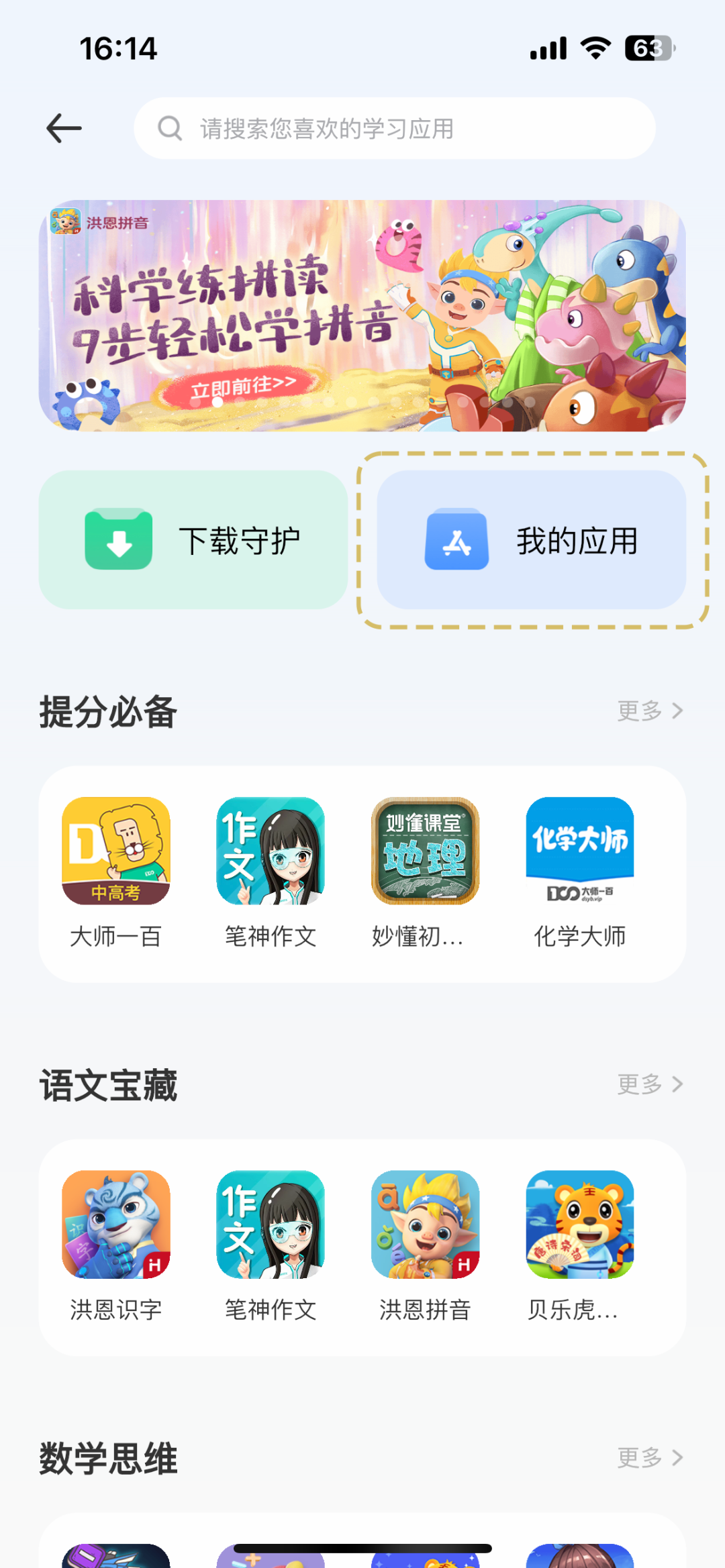Expand 更多 for the 语文宝藏 section

coord(649,1083)
